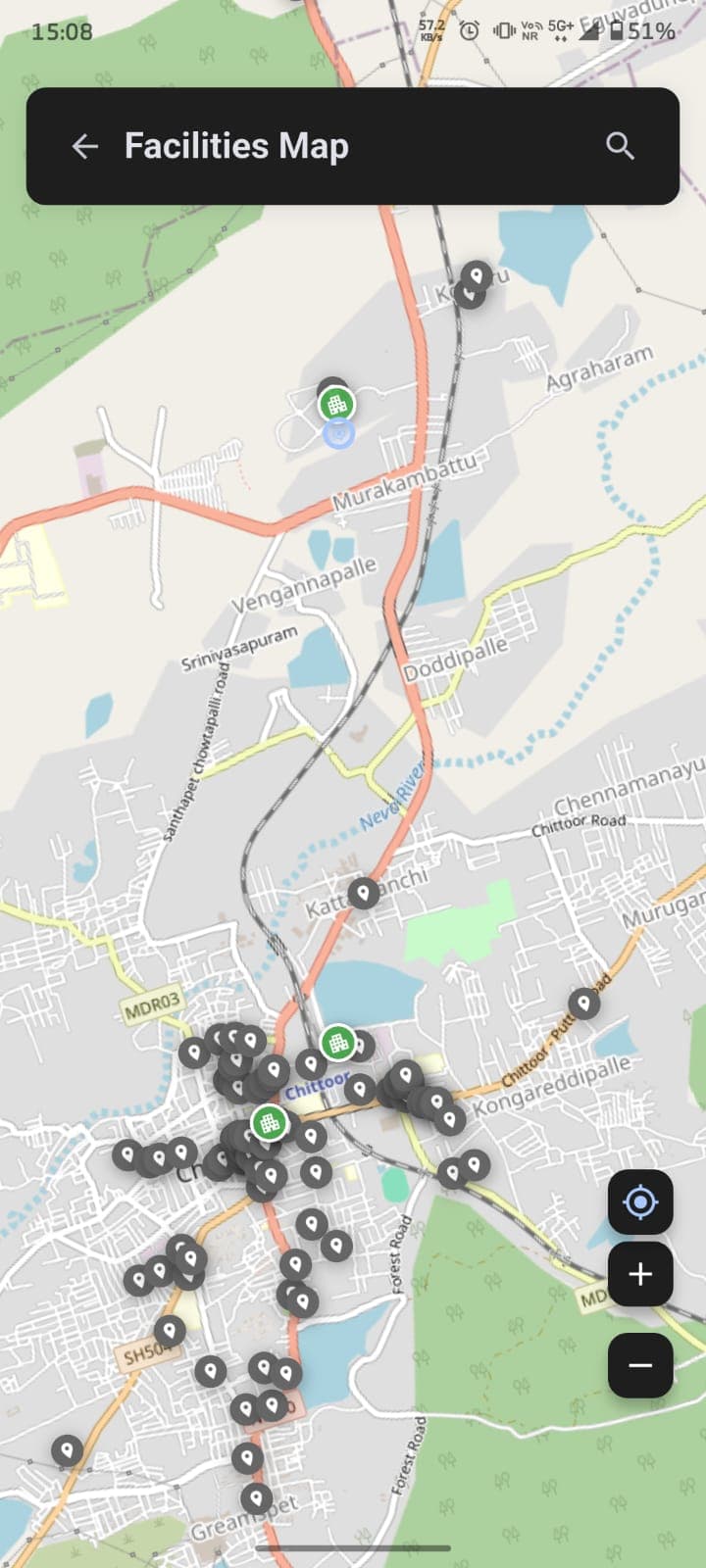Open the gray marker near Greamspet
This screenshot has width=706, height=1568.
(x=256, y=1498)
